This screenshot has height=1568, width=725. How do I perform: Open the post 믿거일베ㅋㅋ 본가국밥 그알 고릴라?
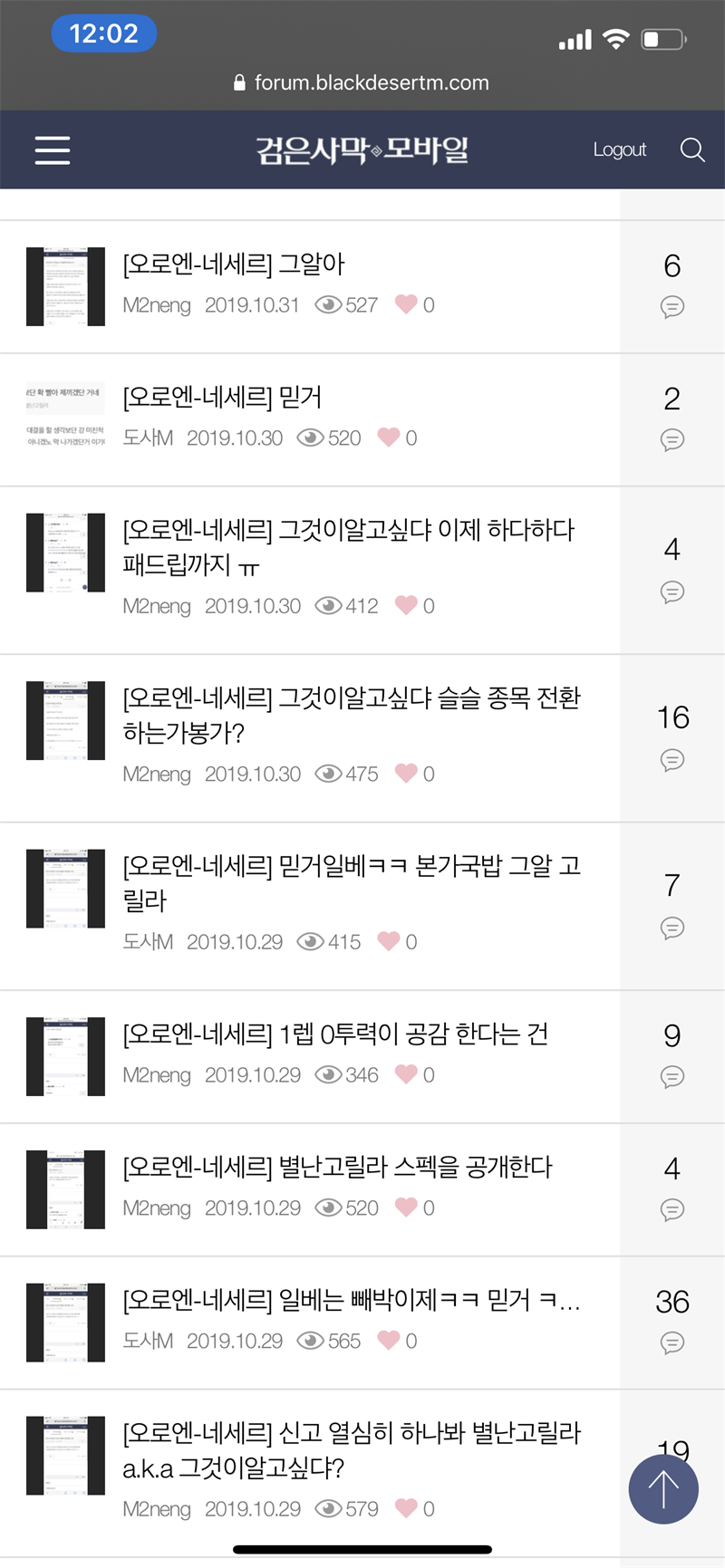coord(352,882)
